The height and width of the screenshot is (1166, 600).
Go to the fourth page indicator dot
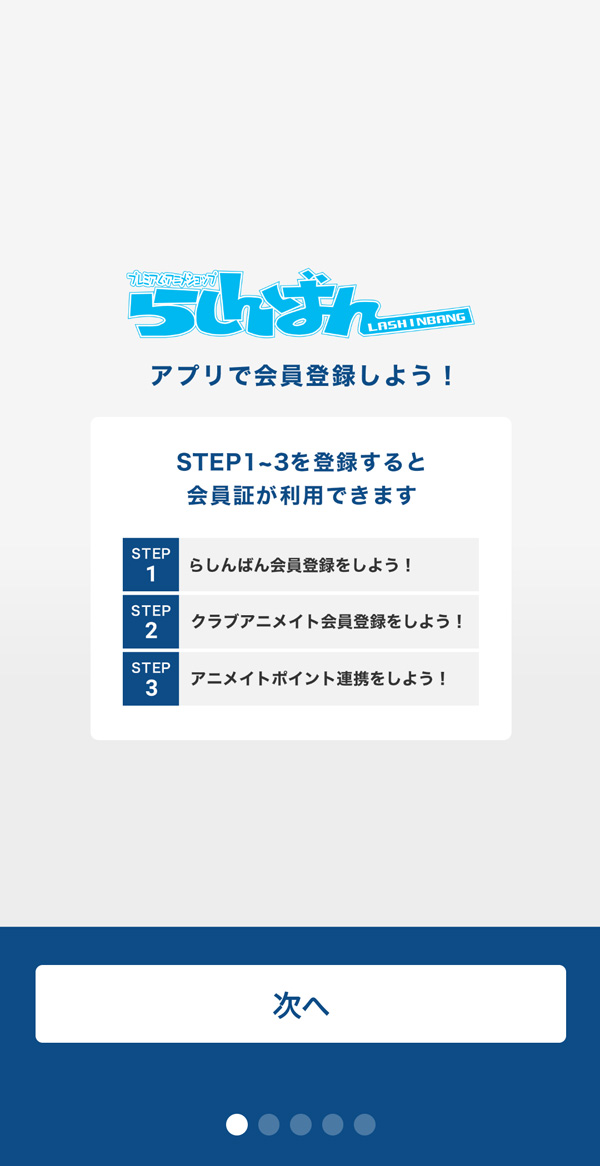tap(333, 1124)
